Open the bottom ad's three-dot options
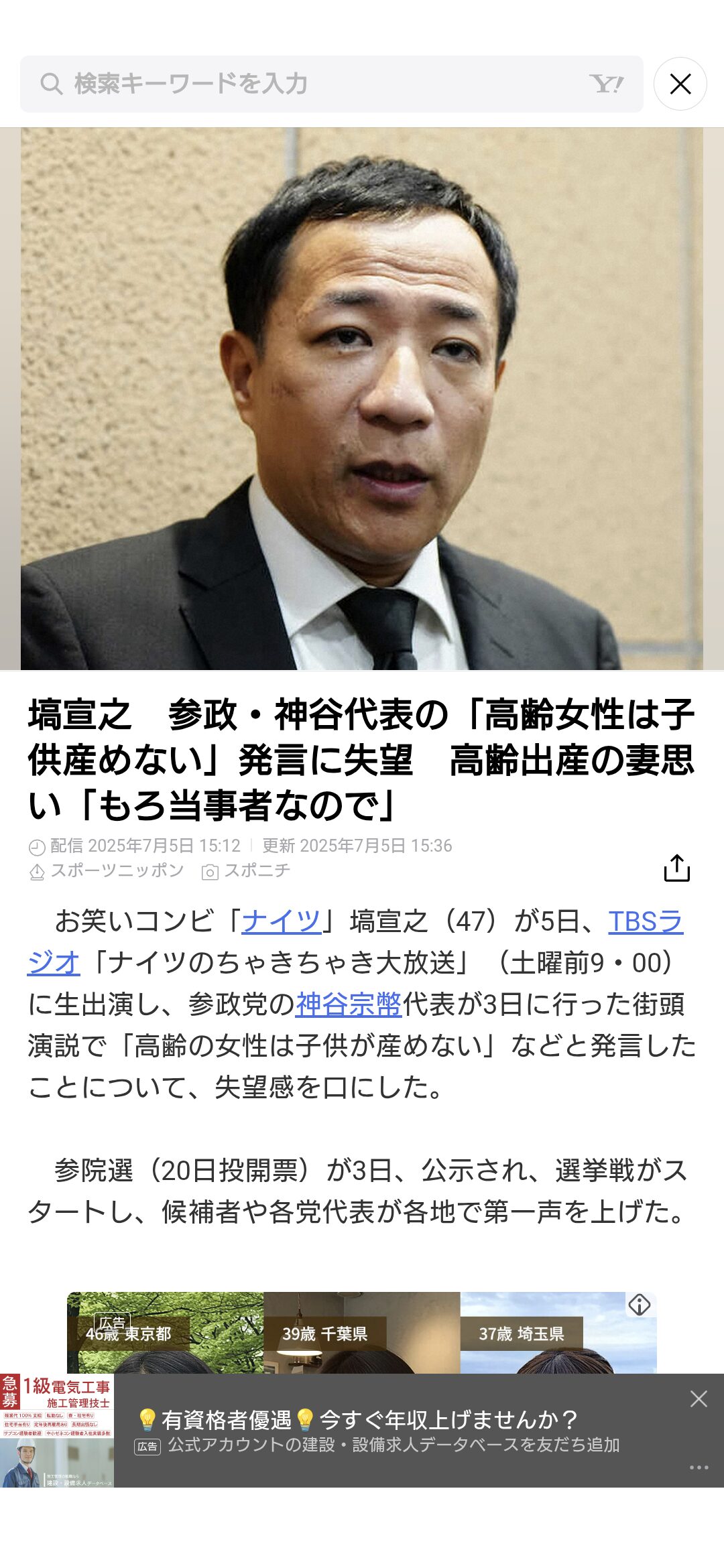The height and width of the screenshot is (1568, 724). (699, 1467)
